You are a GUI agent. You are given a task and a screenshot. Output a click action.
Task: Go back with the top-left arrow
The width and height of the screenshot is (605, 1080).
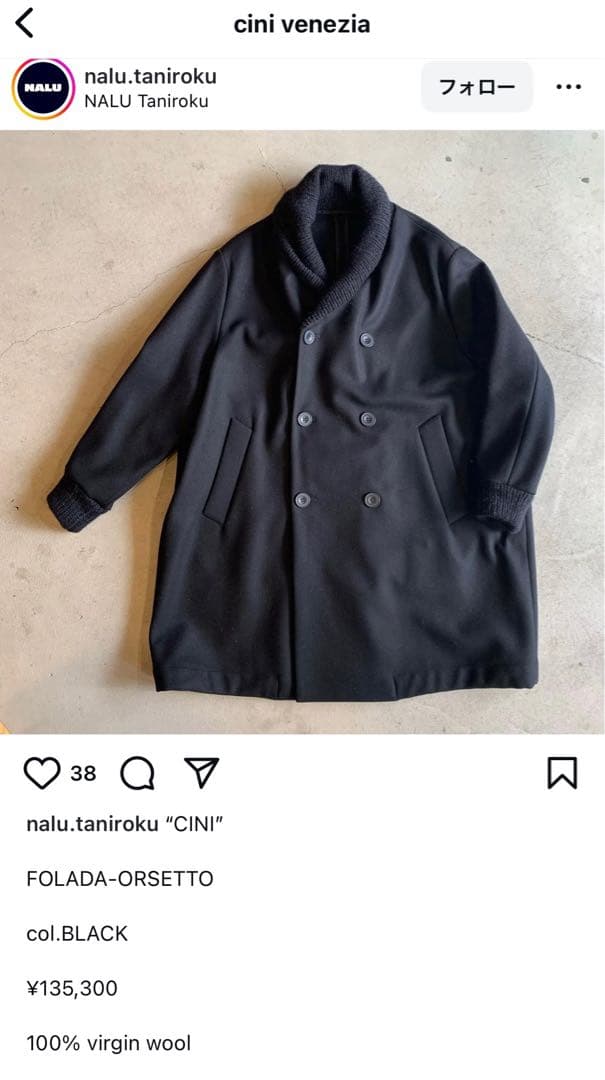coord(26,22)
